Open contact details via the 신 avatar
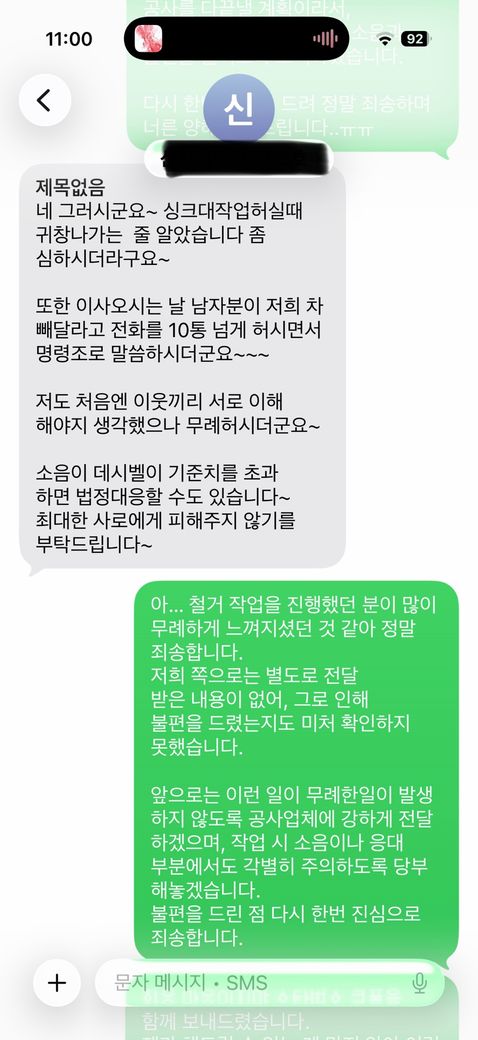478x1040 pixels. coord(239,110)
